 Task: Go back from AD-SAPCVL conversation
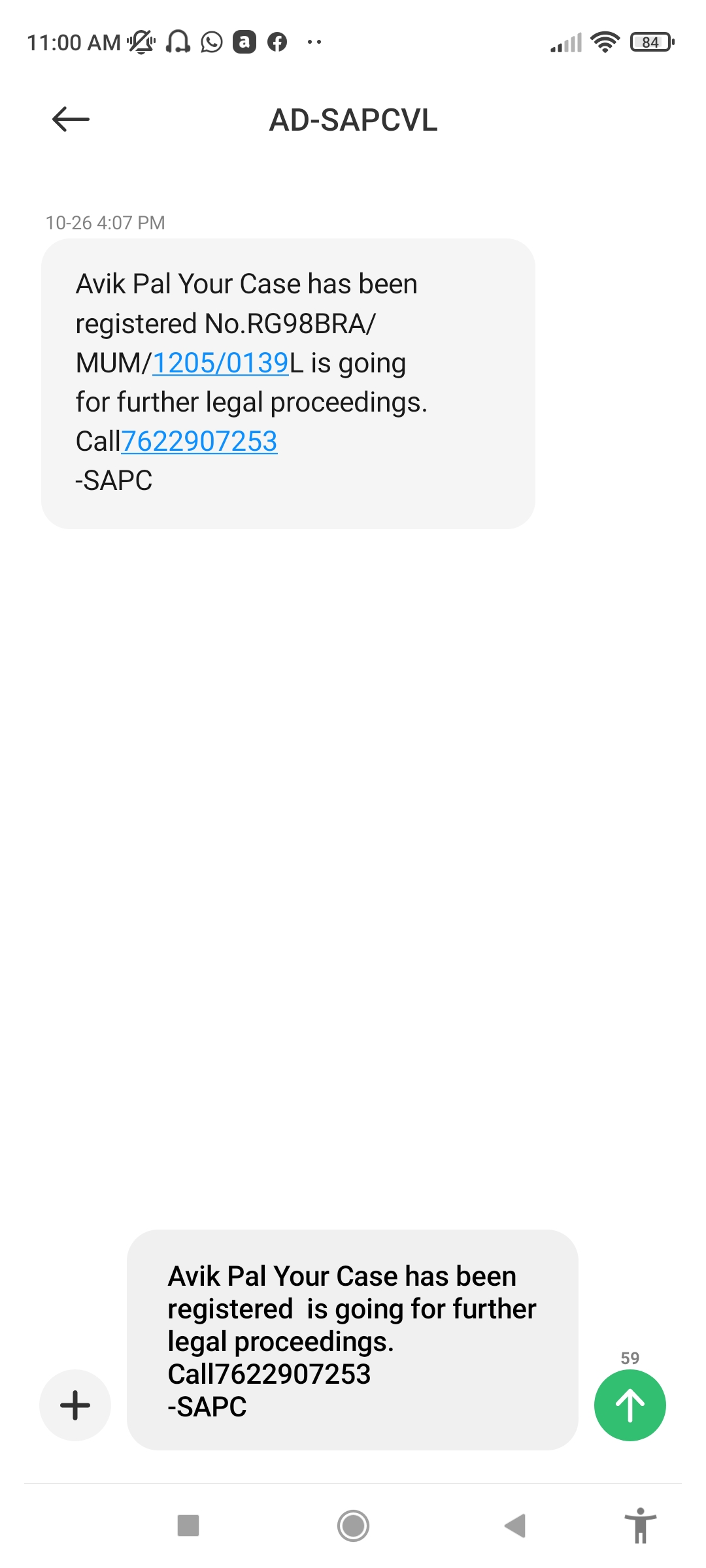pos(71,120)
